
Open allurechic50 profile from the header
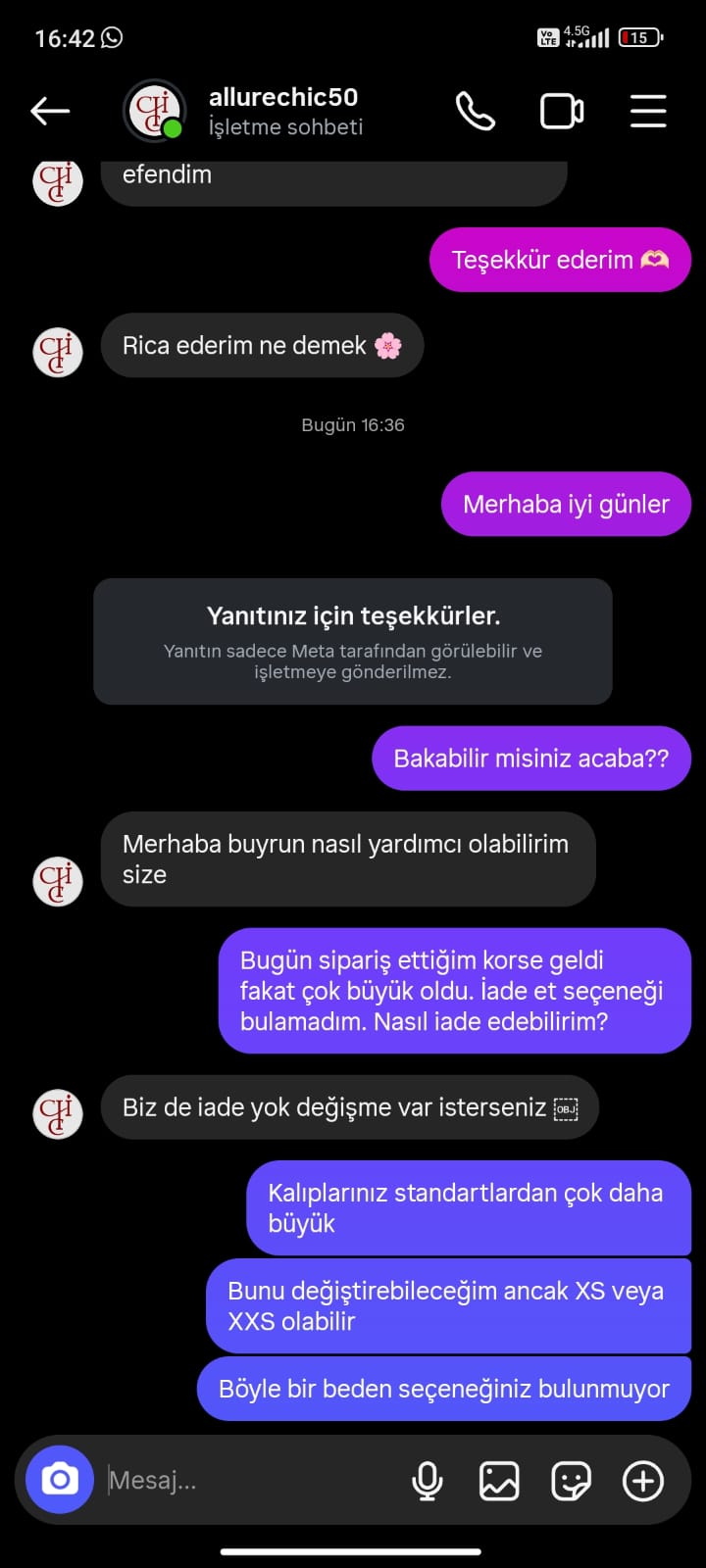tap(283, 111)
